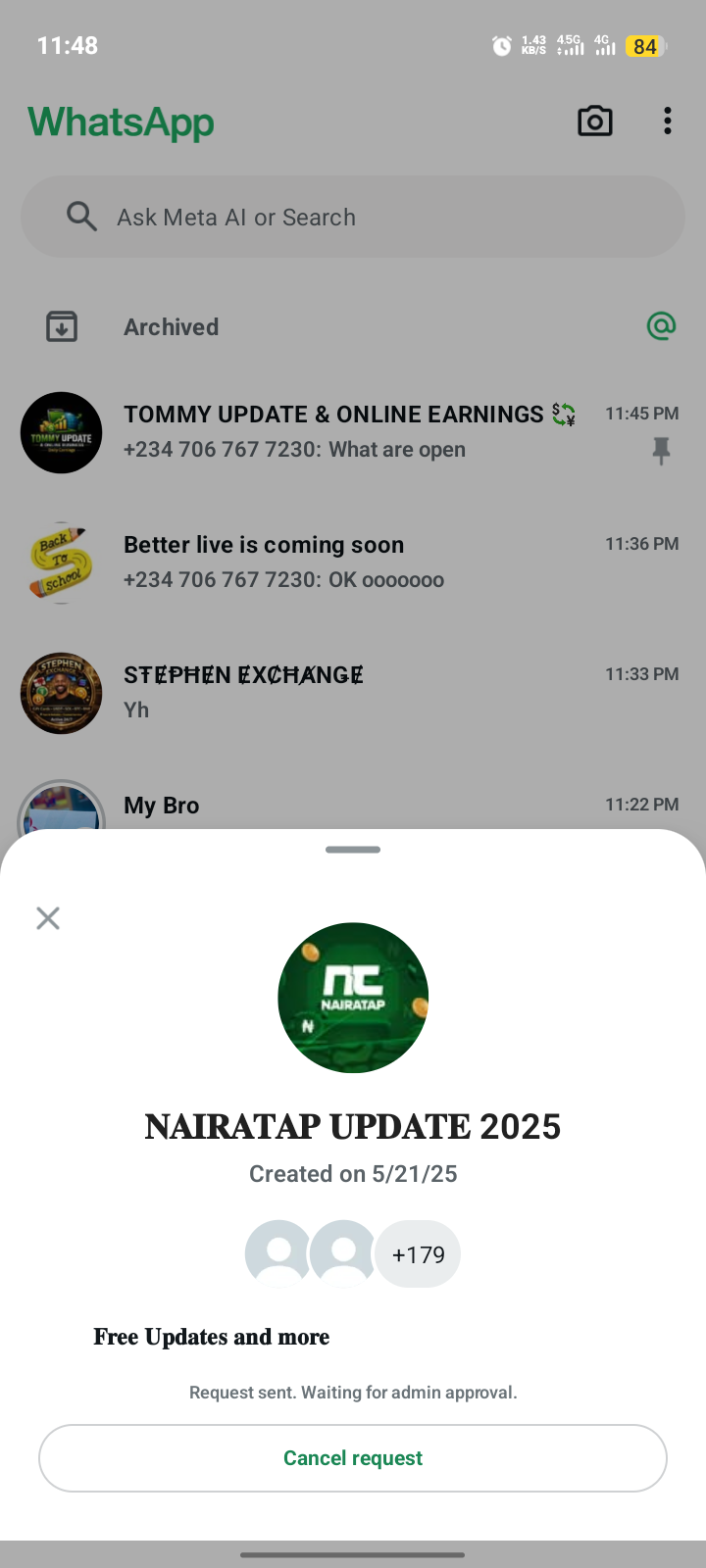
Task: Open Archived chats
Action: coord(172,327)
